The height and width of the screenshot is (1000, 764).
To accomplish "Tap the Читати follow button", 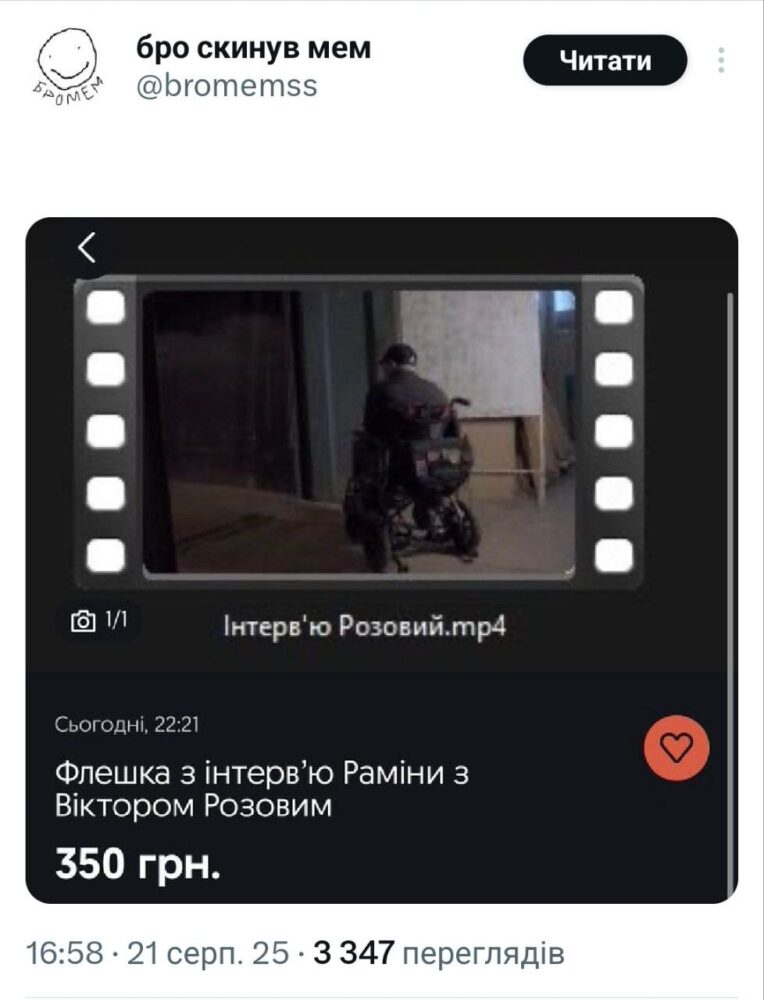I will click(x=605, y=61).
